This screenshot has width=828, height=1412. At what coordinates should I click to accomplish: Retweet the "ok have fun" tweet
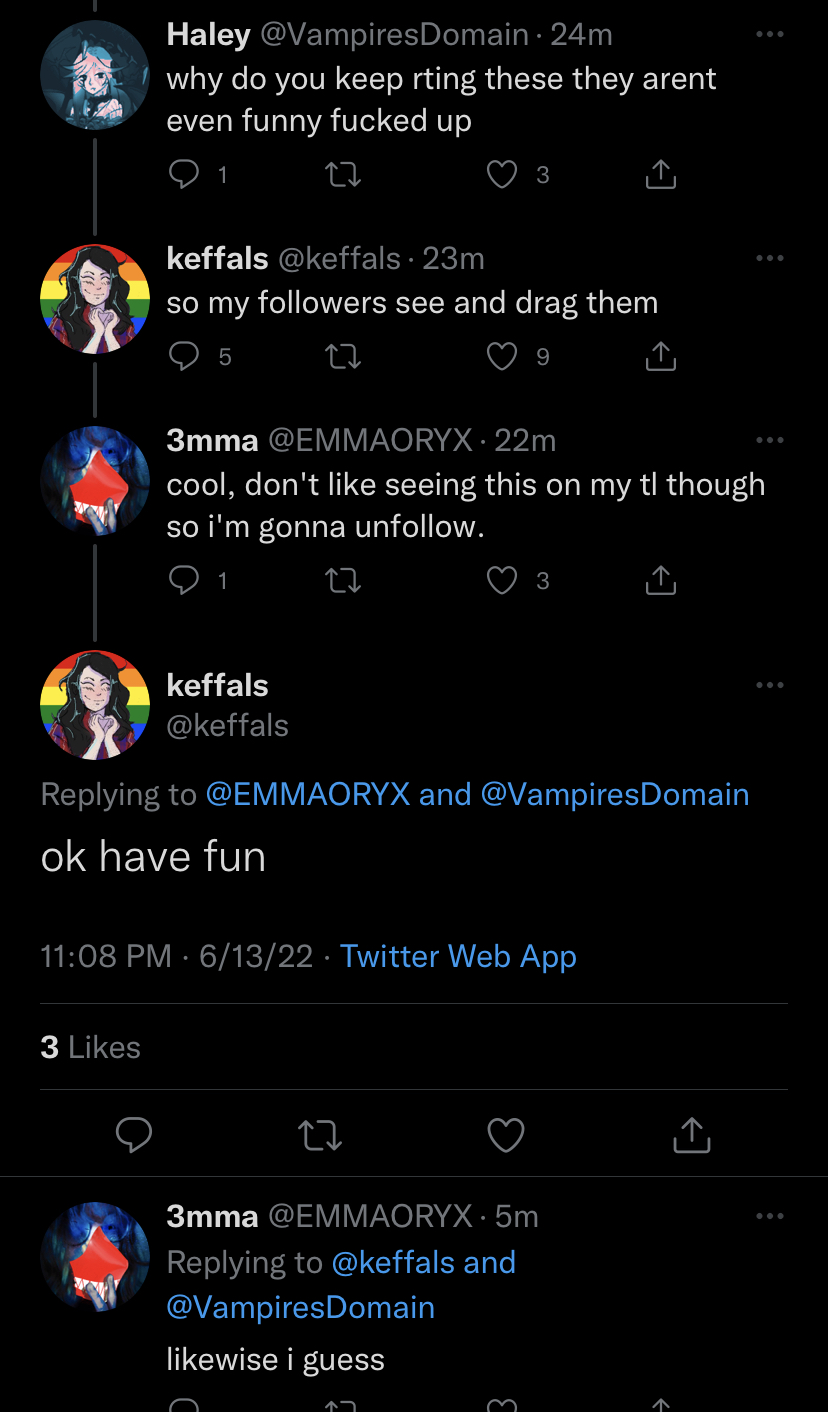[x=321, y=1135]
